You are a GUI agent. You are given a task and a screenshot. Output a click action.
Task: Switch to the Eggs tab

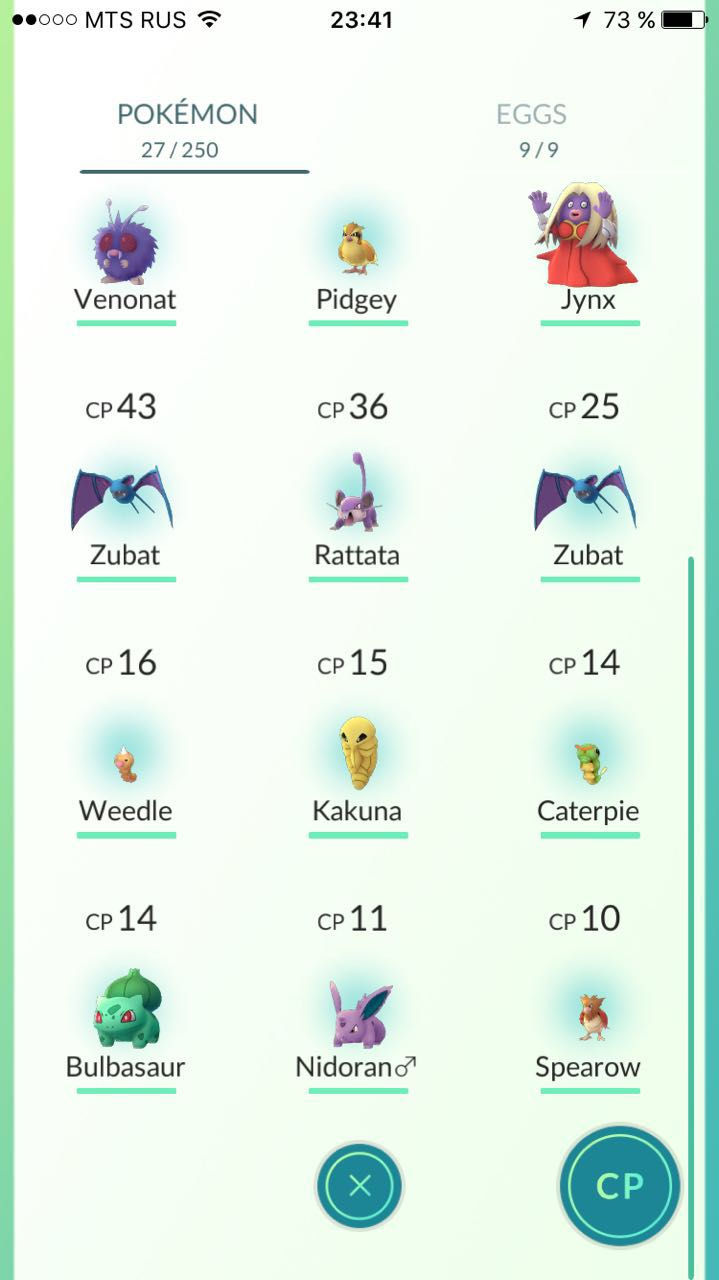(x=531, y=131)
